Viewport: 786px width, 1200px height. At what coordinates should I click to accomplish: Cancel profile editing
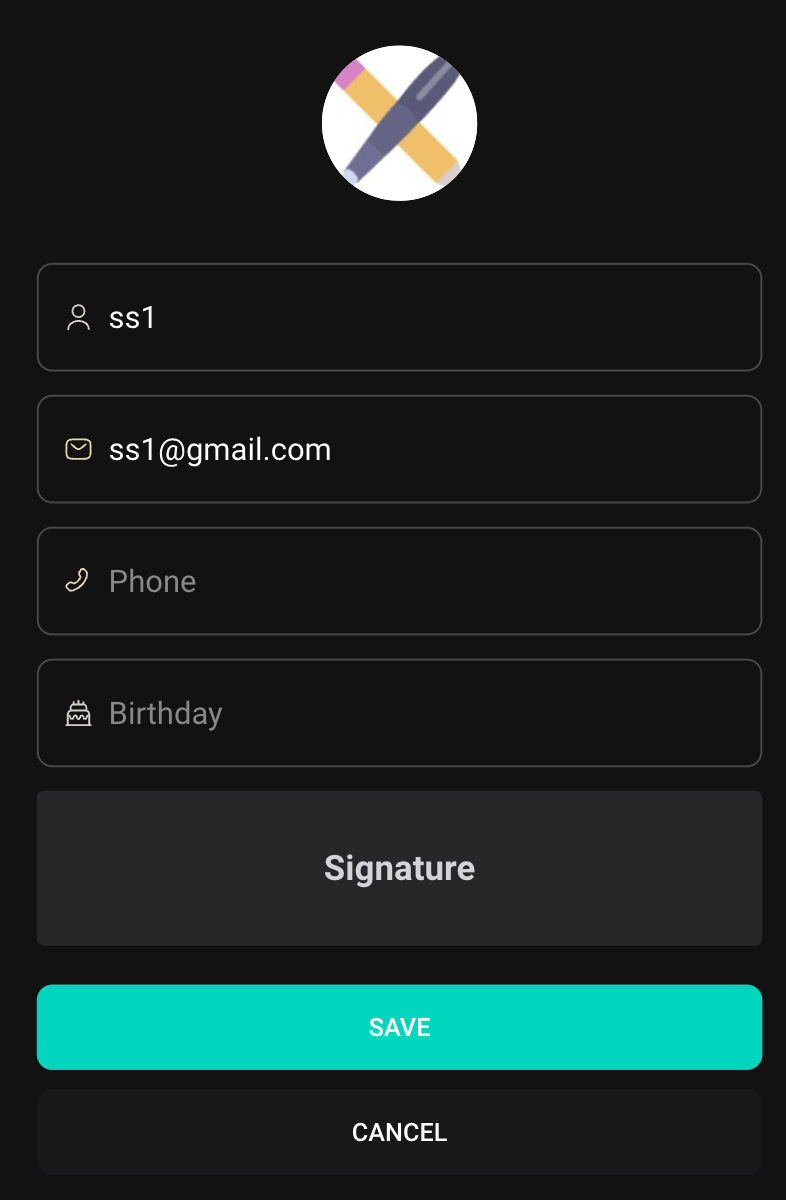(399, 1132)
